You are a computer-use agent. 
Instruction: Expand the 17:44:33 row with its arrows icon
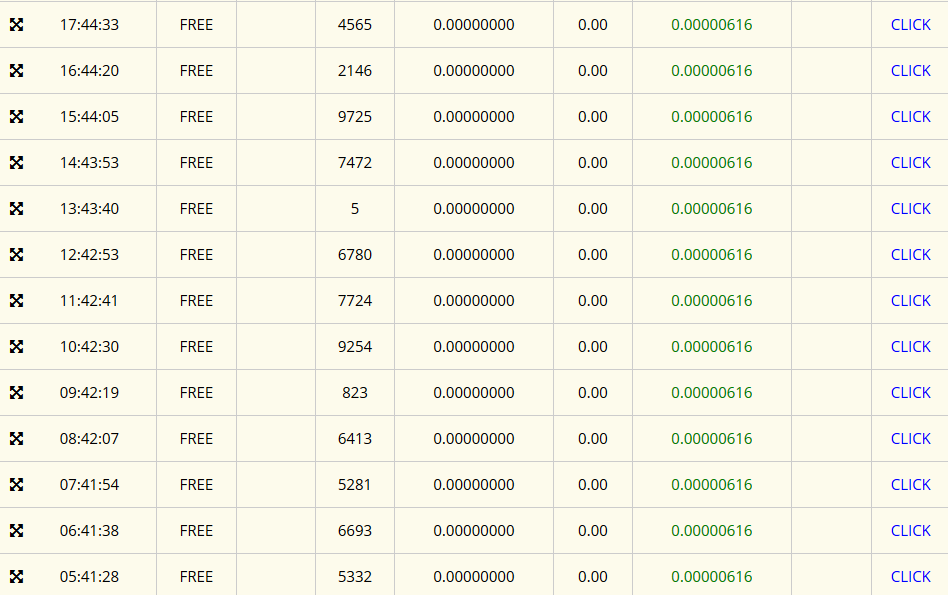click(x=16, y=25)
